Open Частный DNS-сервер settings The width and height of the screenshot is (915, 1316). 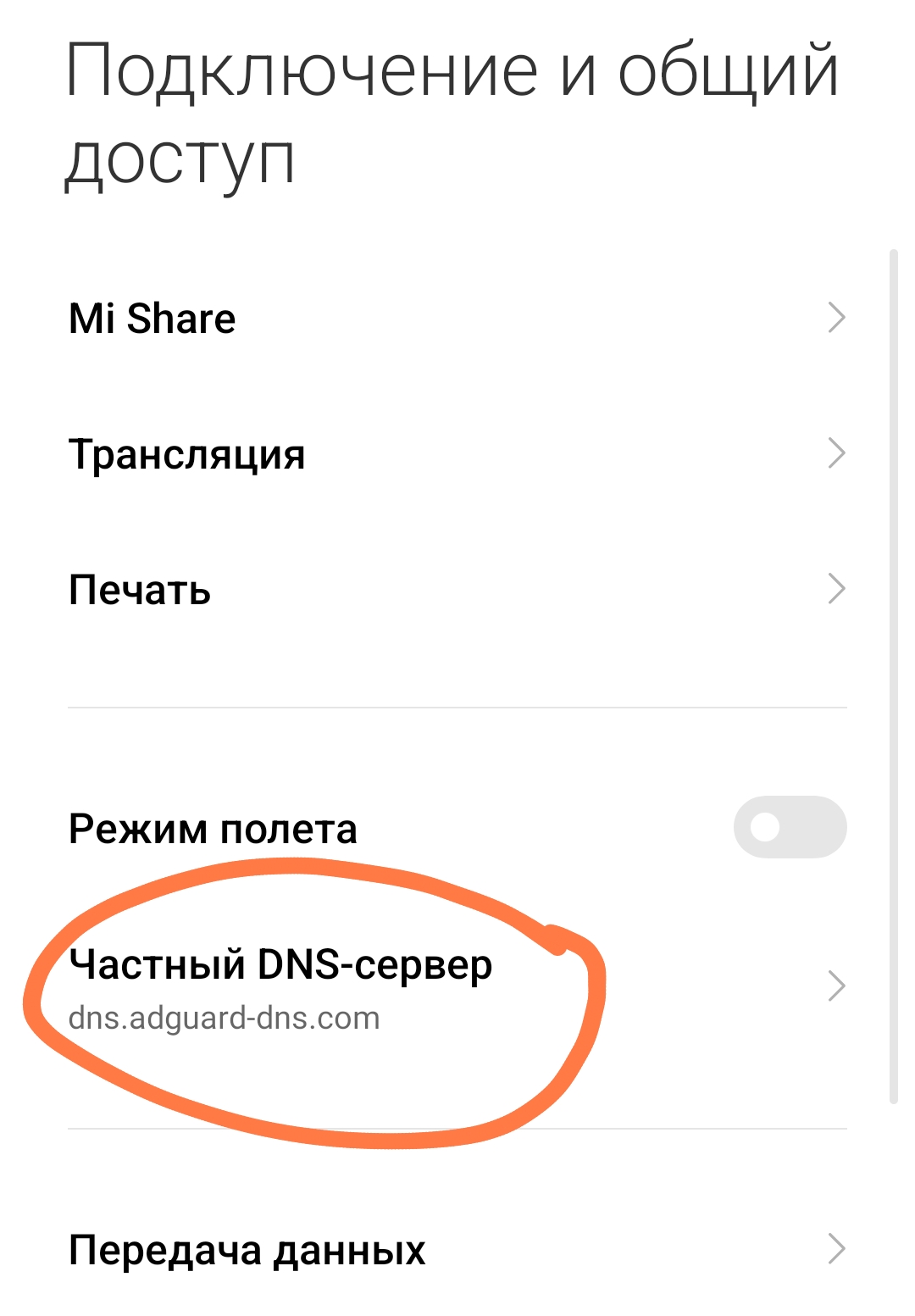pos(457,987)
